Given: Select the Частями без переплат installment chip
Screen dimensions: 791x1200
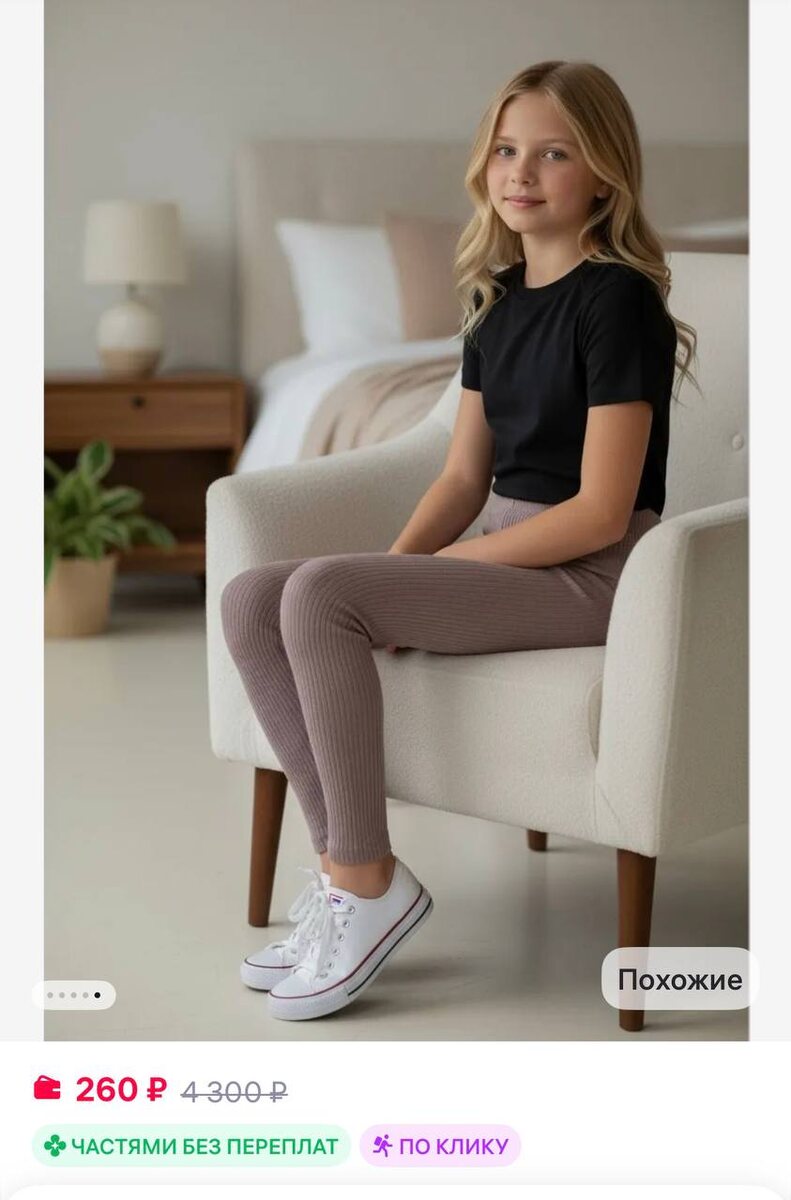Looking at the screenshot, I should pyautogui.click(x=191, y=1146).
